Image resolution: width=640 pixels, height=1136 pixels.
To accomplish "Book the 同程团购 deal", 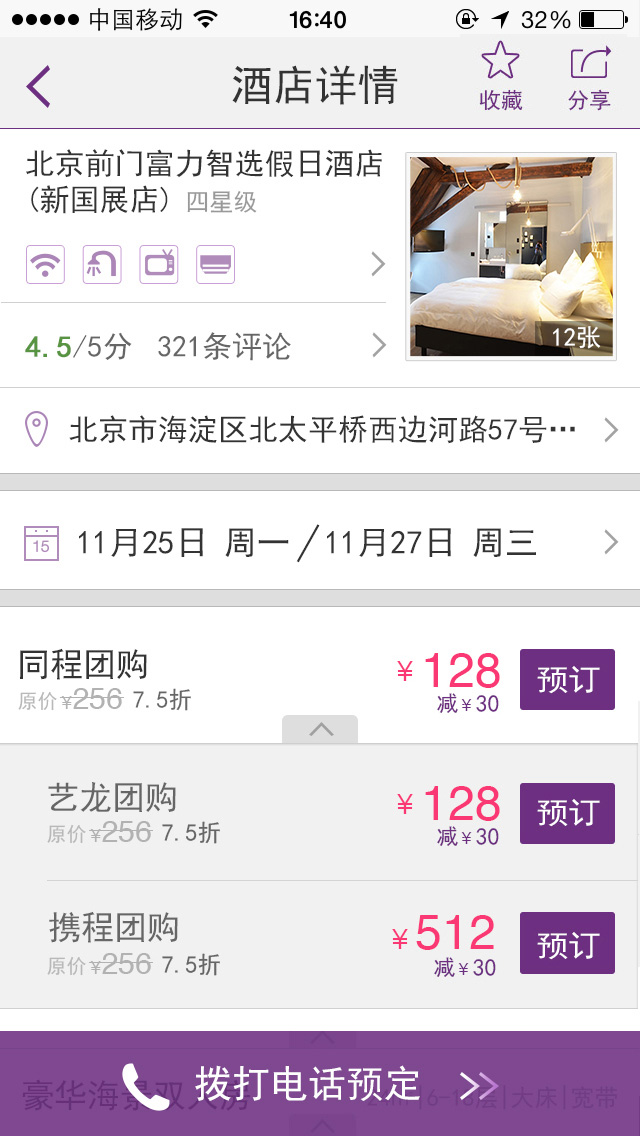I will point(566,680).
